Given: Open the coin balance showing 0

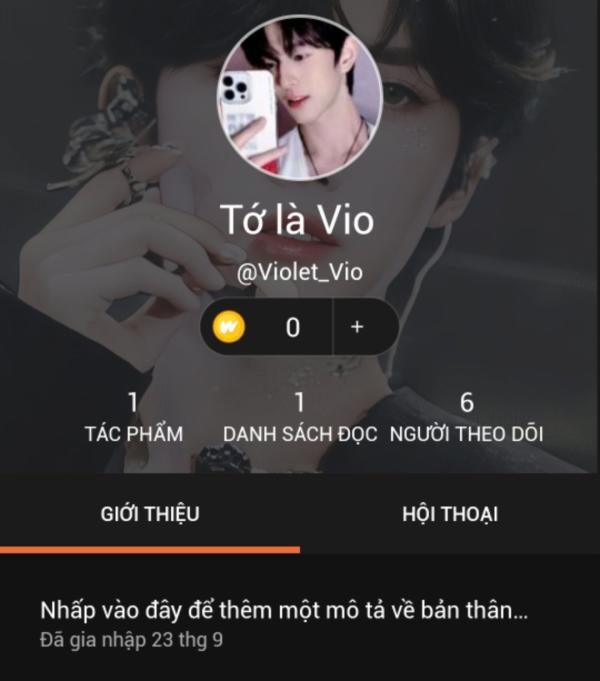Looking at the screenshot, I should click(x=268, y=327).
